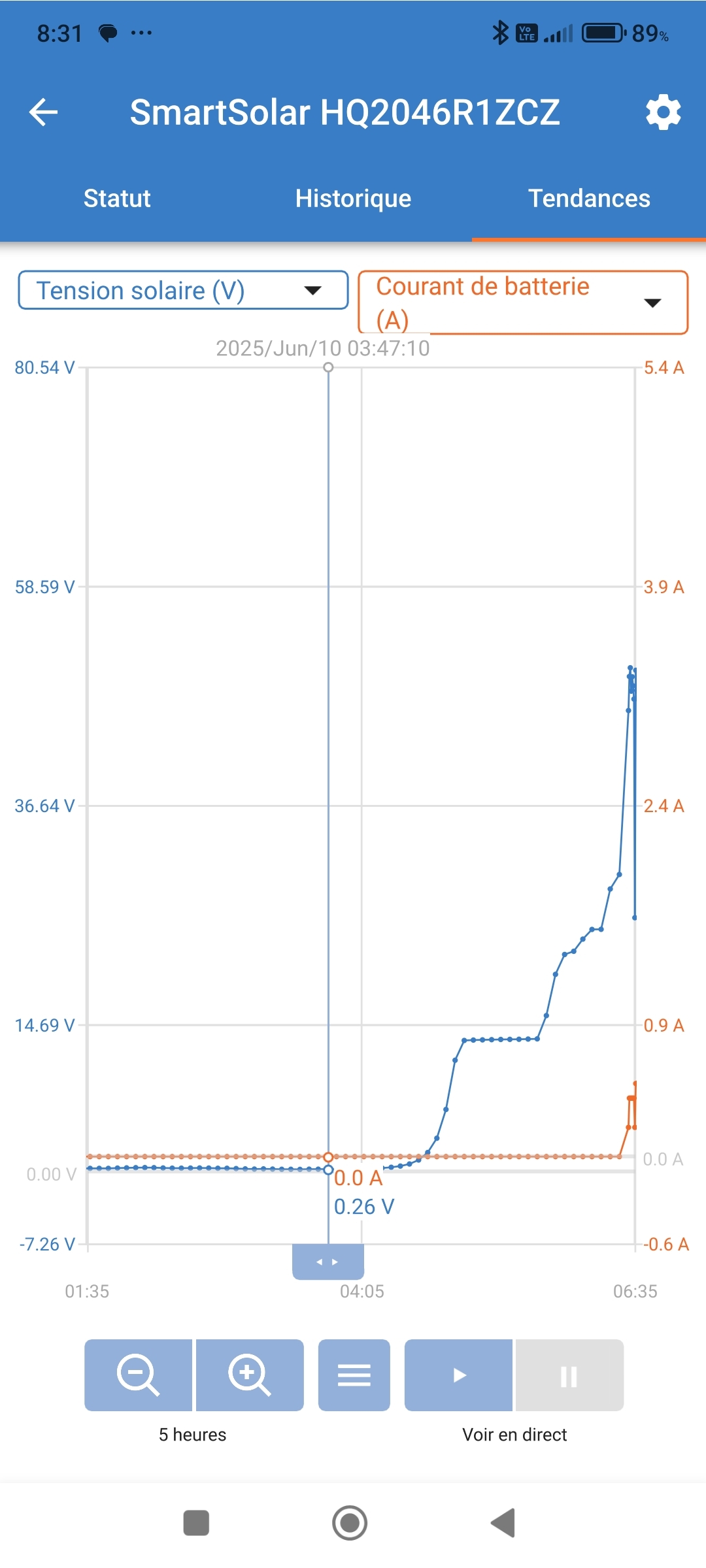Zoom out the graph time range
The height and width of the screenshot is (1568, 706).
pyautogui.click(x=138, y=1375)
